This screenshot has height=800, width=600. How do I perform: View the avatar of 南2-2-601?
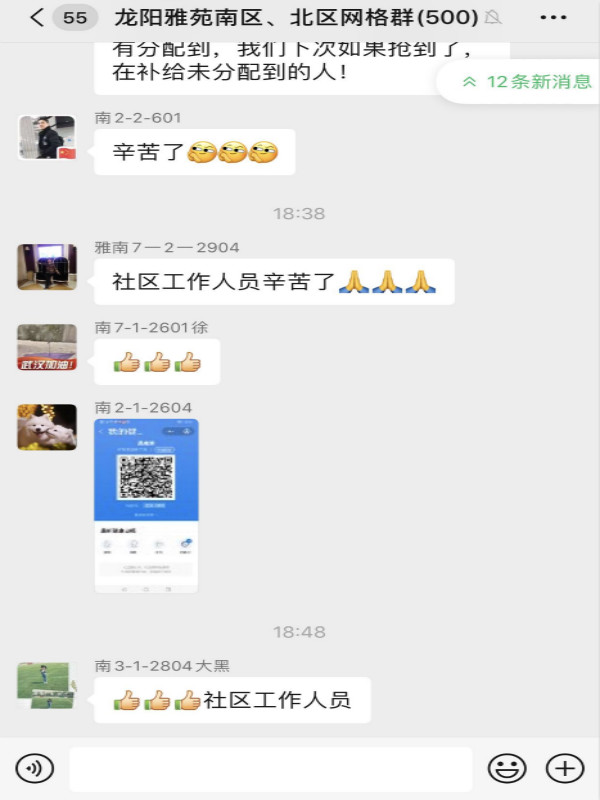click(x=47, y=137)
